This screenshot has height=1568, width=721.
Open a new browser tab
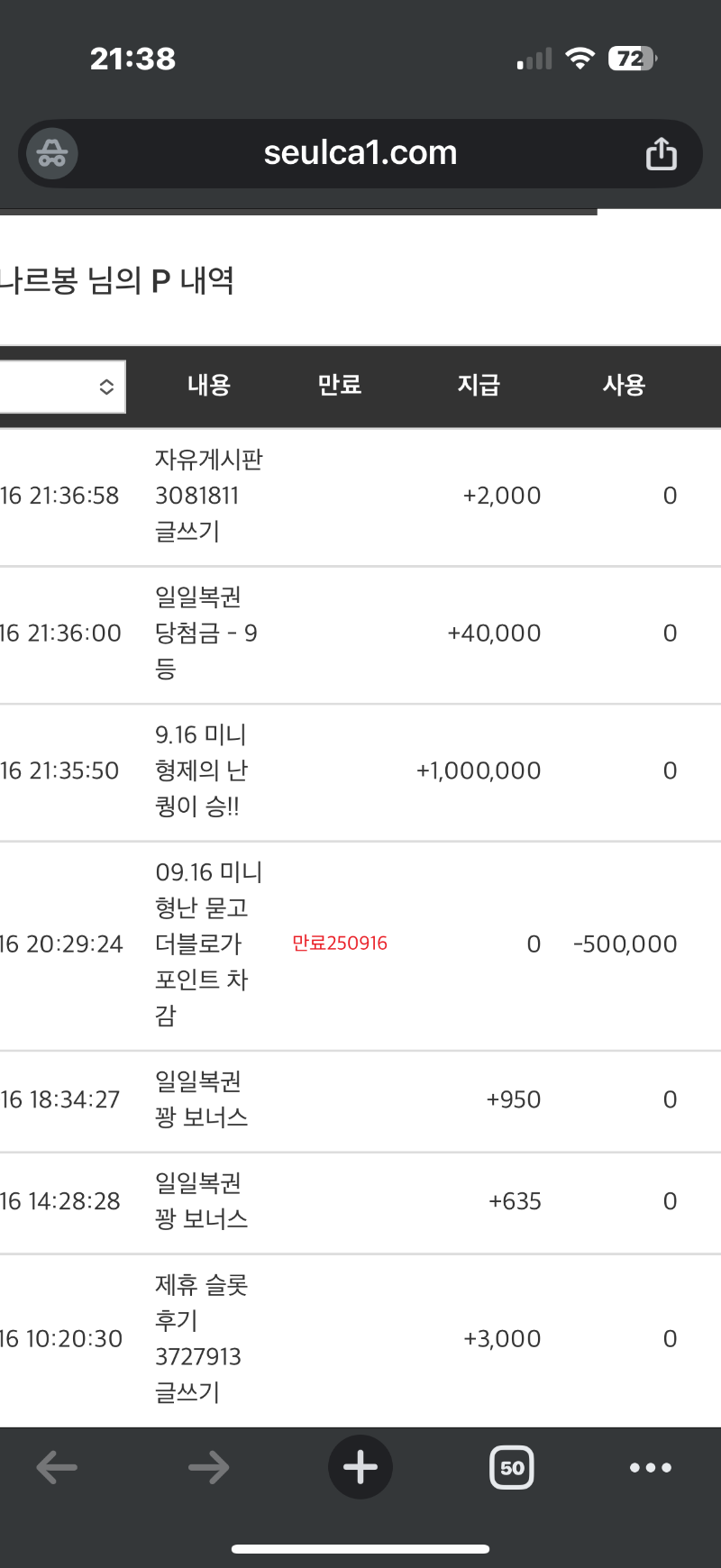pyautogui.click(x=360, y=1467)
